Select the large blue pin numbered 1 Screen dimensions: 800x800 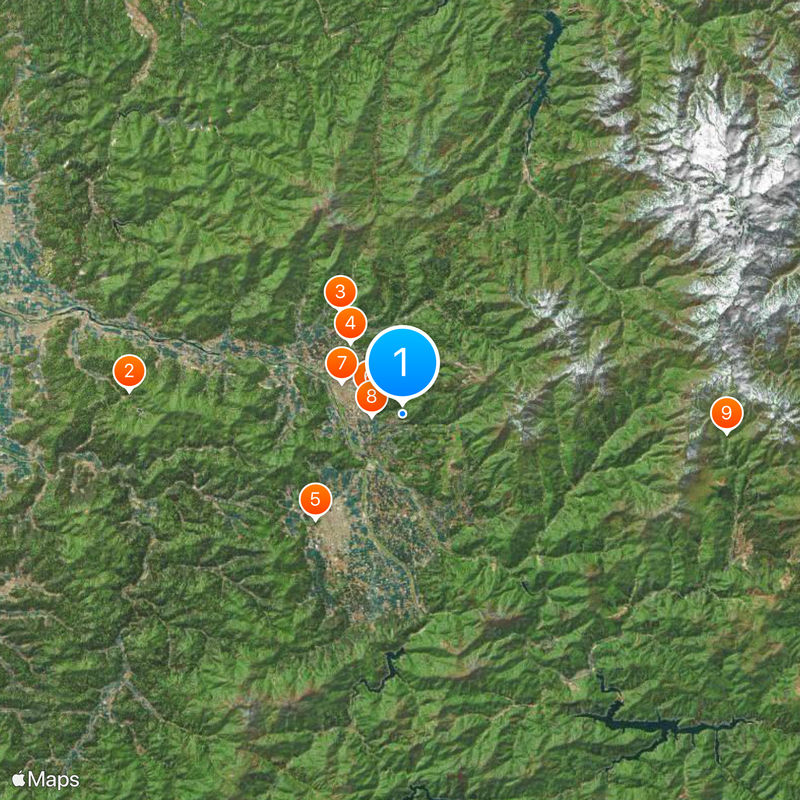pos(403,362)
